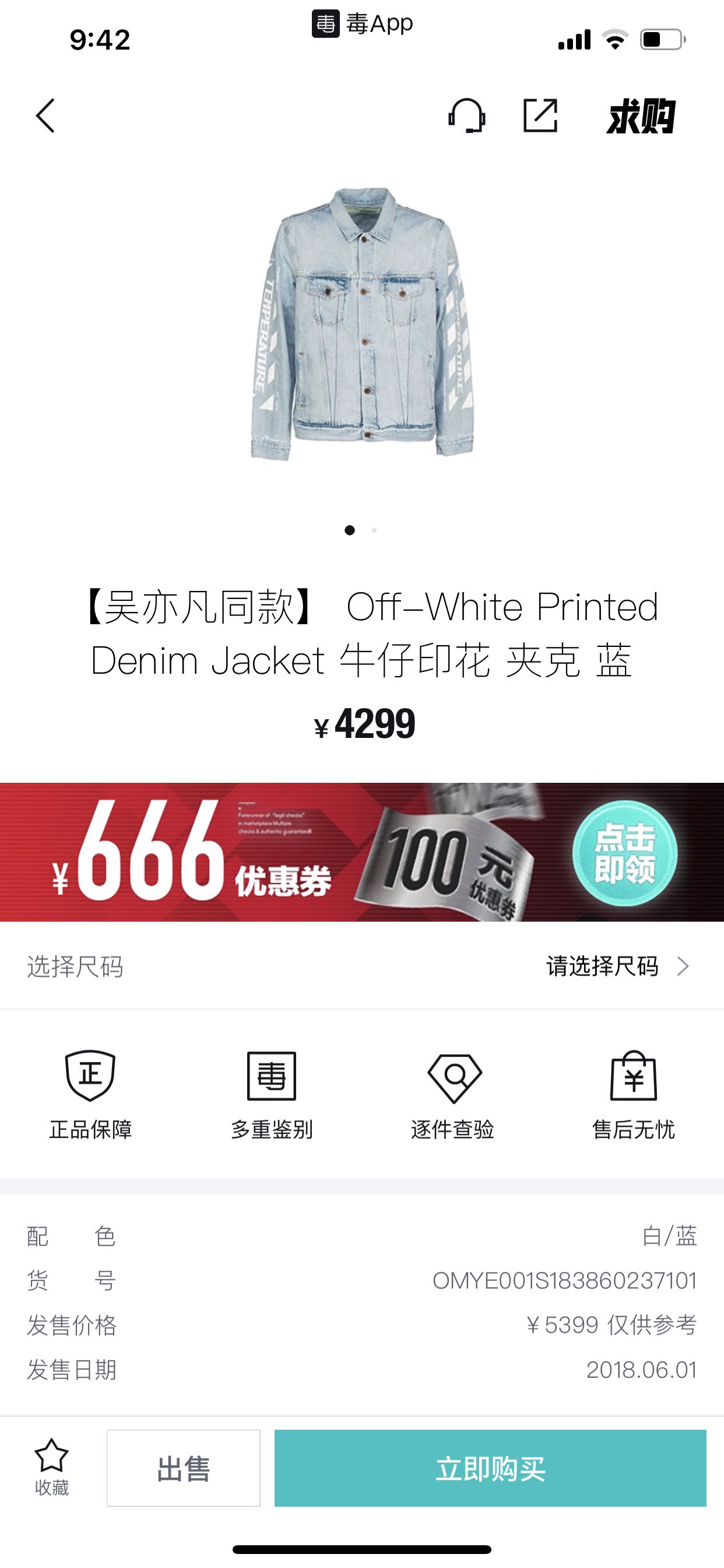724x1568 pixels.
Task: Share this denim jacket listing
Action: pyautogui.click(x=540, y=116)
